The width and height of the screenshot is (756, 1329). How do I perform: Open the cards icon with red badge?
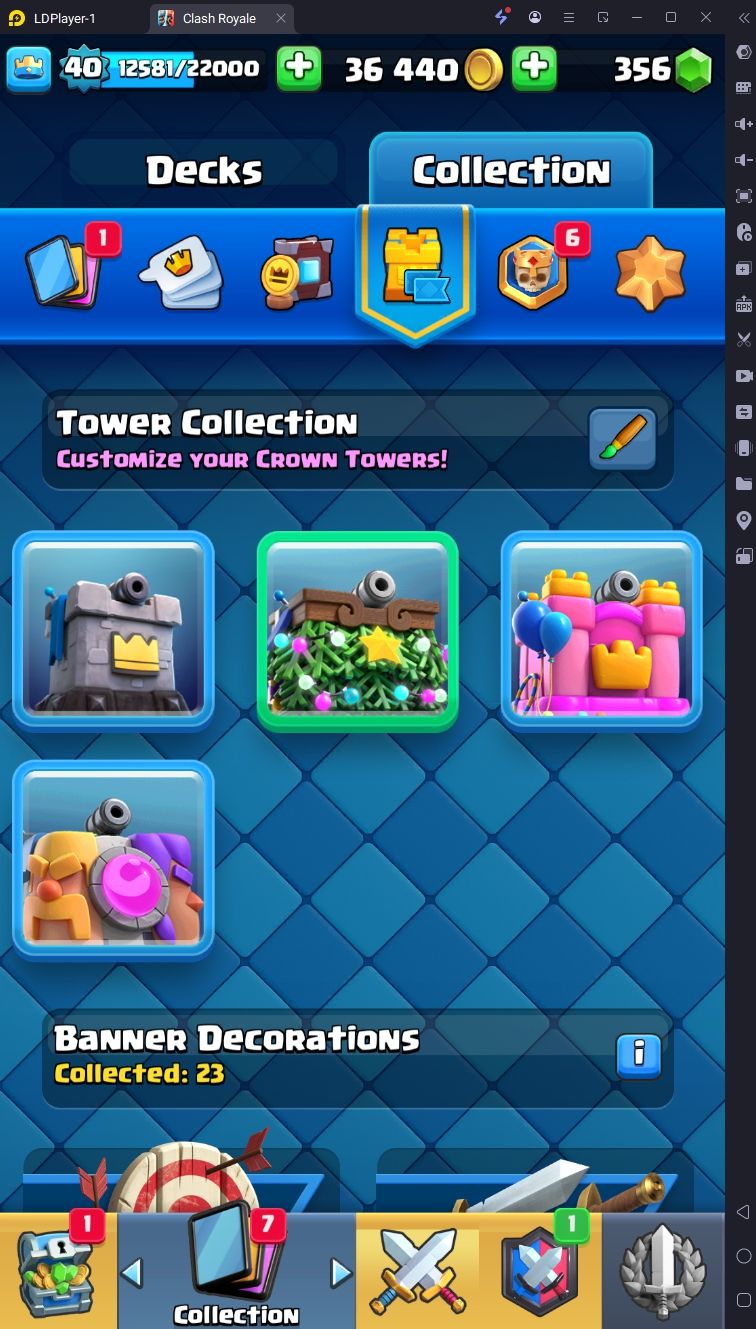[66, 271]
